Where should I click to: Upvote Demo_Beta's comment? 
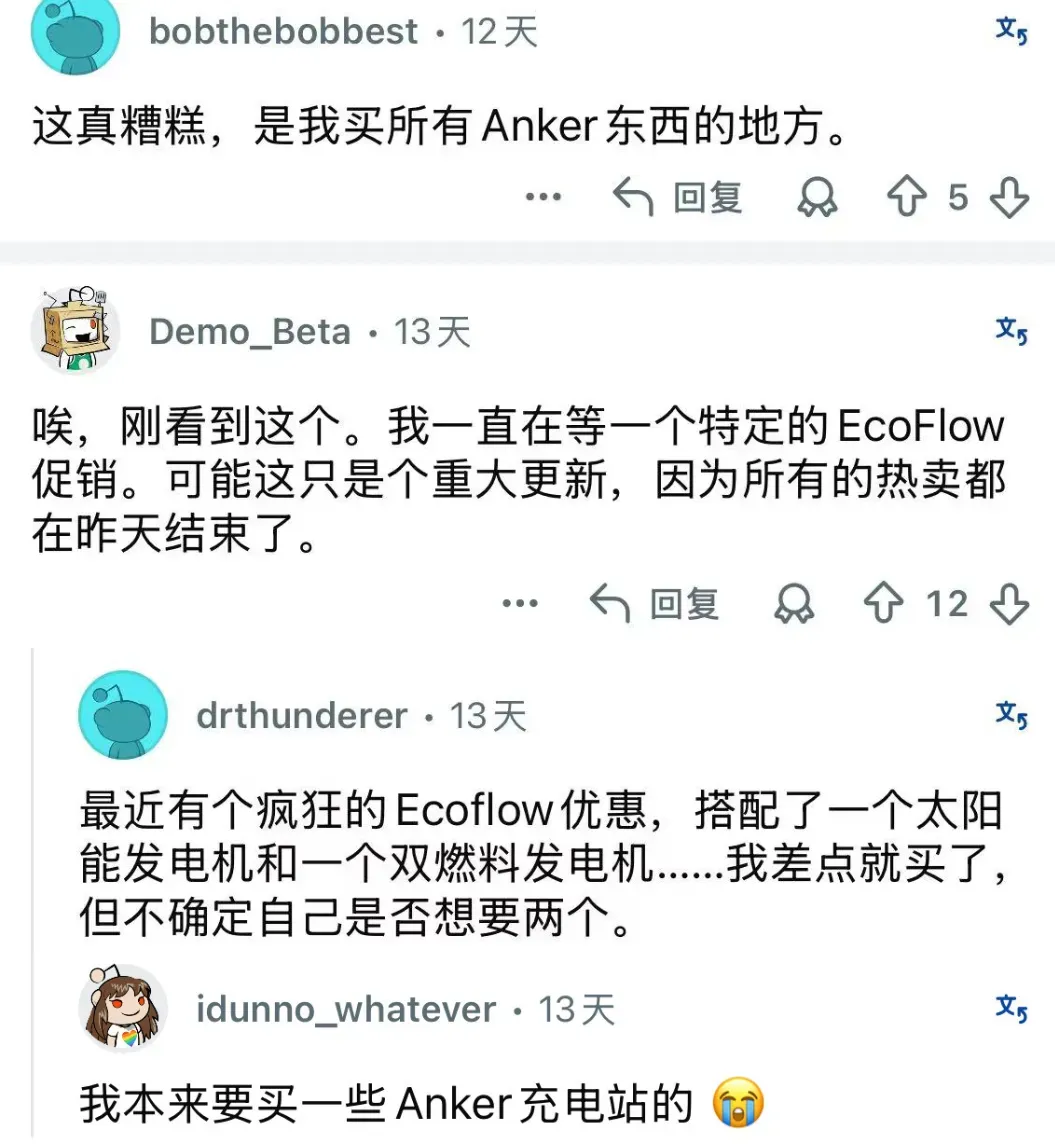coord(884,603)
